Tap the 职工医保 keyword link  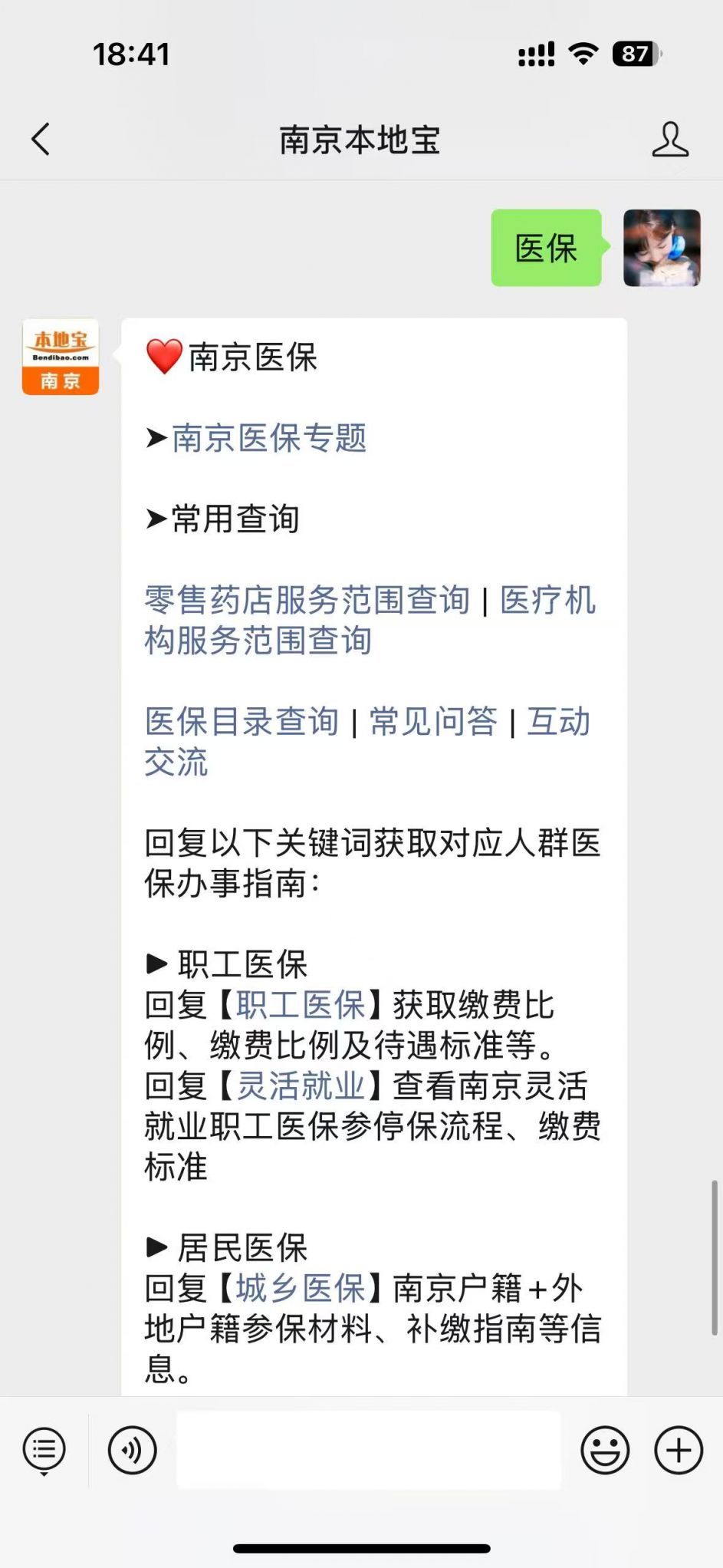pos(301,1005)
